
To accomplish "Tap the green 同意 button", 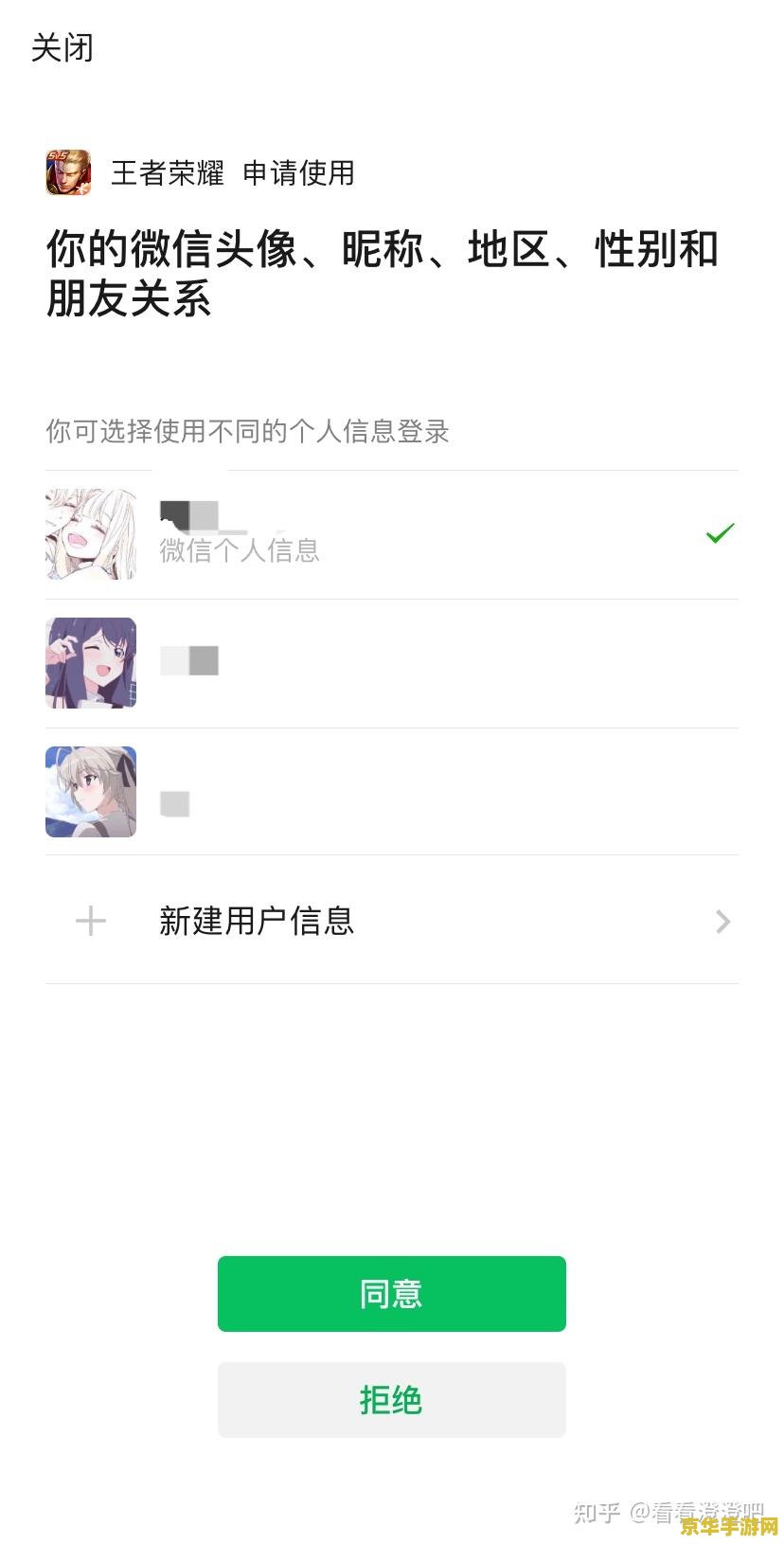I will tap(391, 1294).
